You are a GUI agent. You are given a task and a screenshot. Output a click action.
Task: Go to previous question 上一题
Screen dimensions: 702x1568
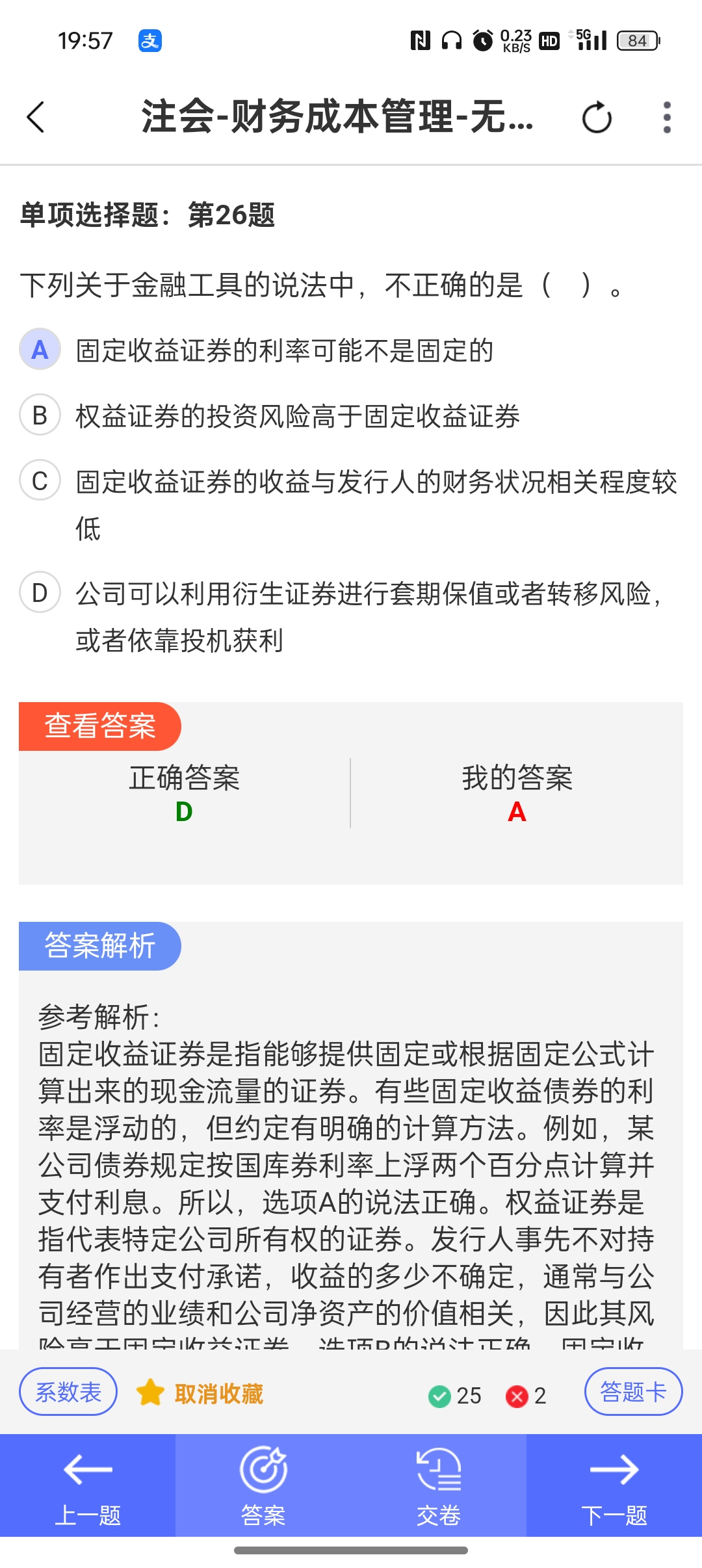88,1486
